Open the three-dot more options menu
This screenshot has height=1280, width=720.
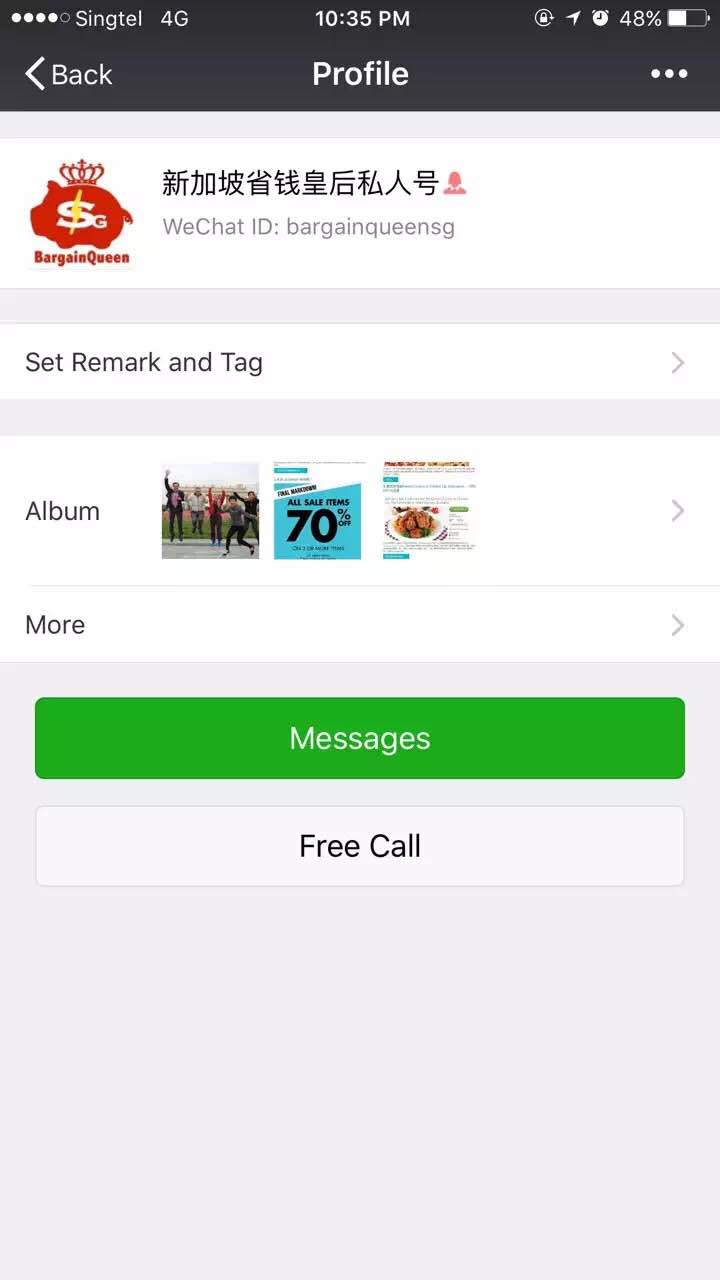[668, 74]
